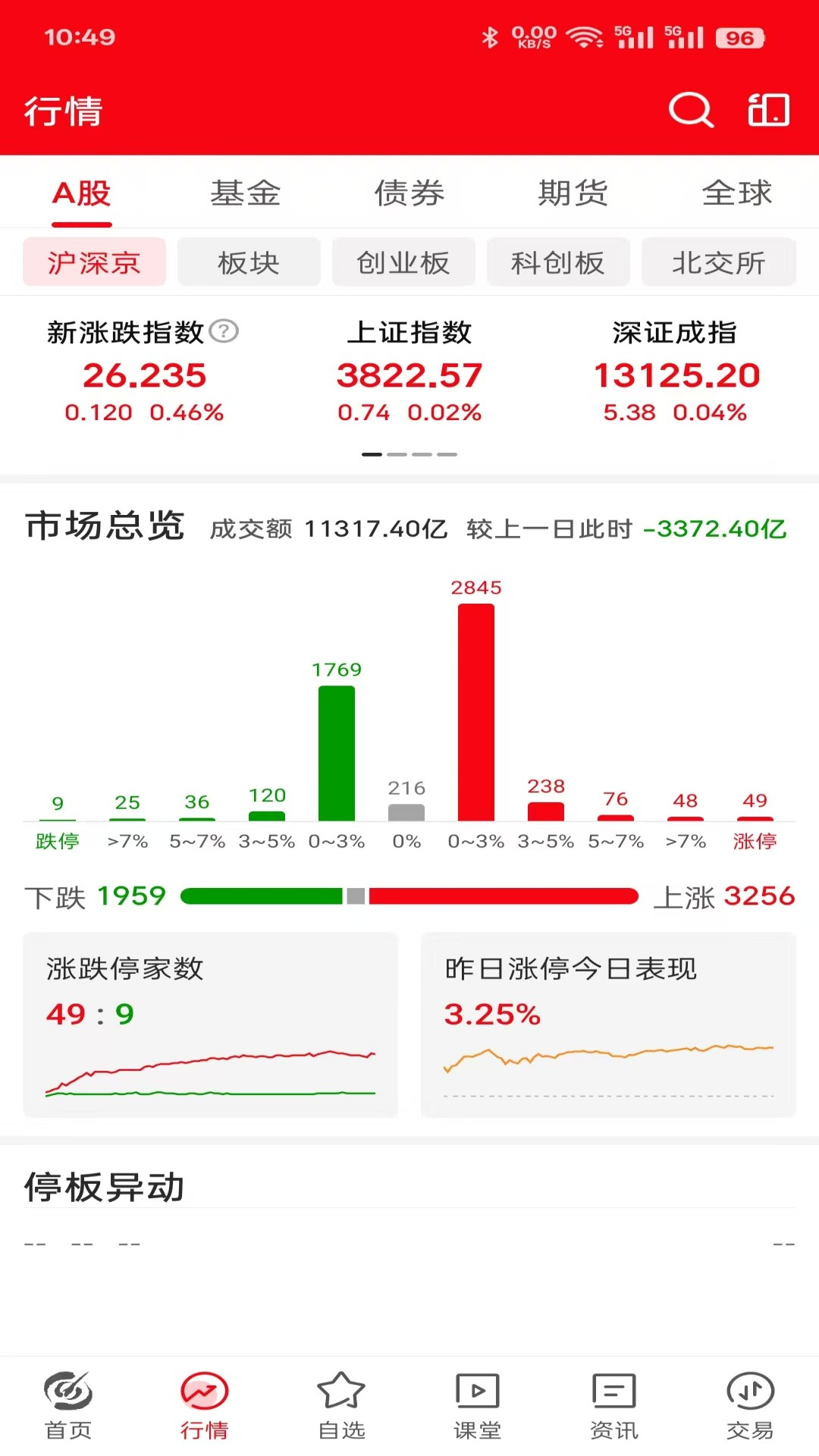Switch to the 基金 tab
The width and height of the screenshot is (819, 1456).
246,193
